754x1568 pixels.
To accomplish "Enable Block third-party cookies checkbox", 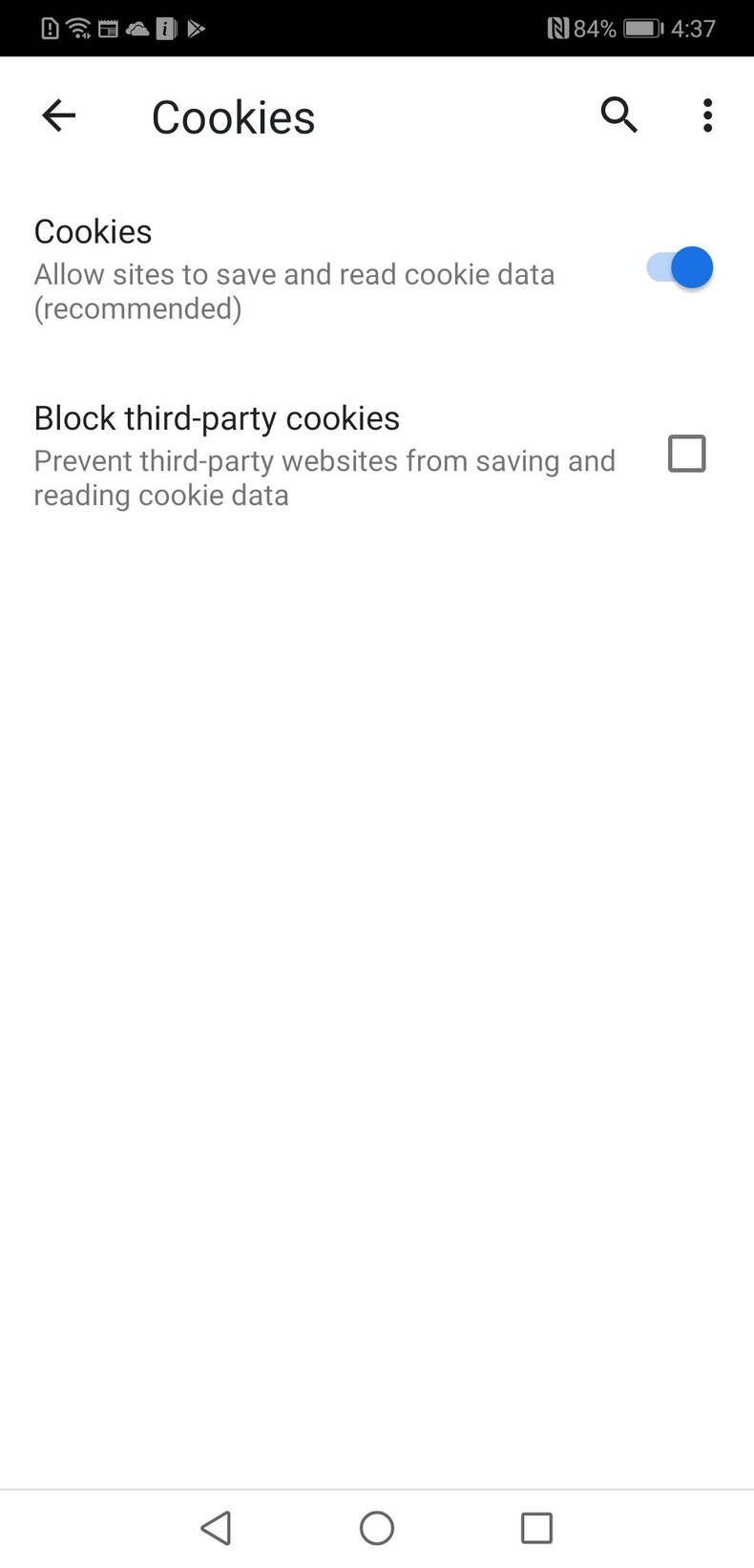I will coord(686,453).
